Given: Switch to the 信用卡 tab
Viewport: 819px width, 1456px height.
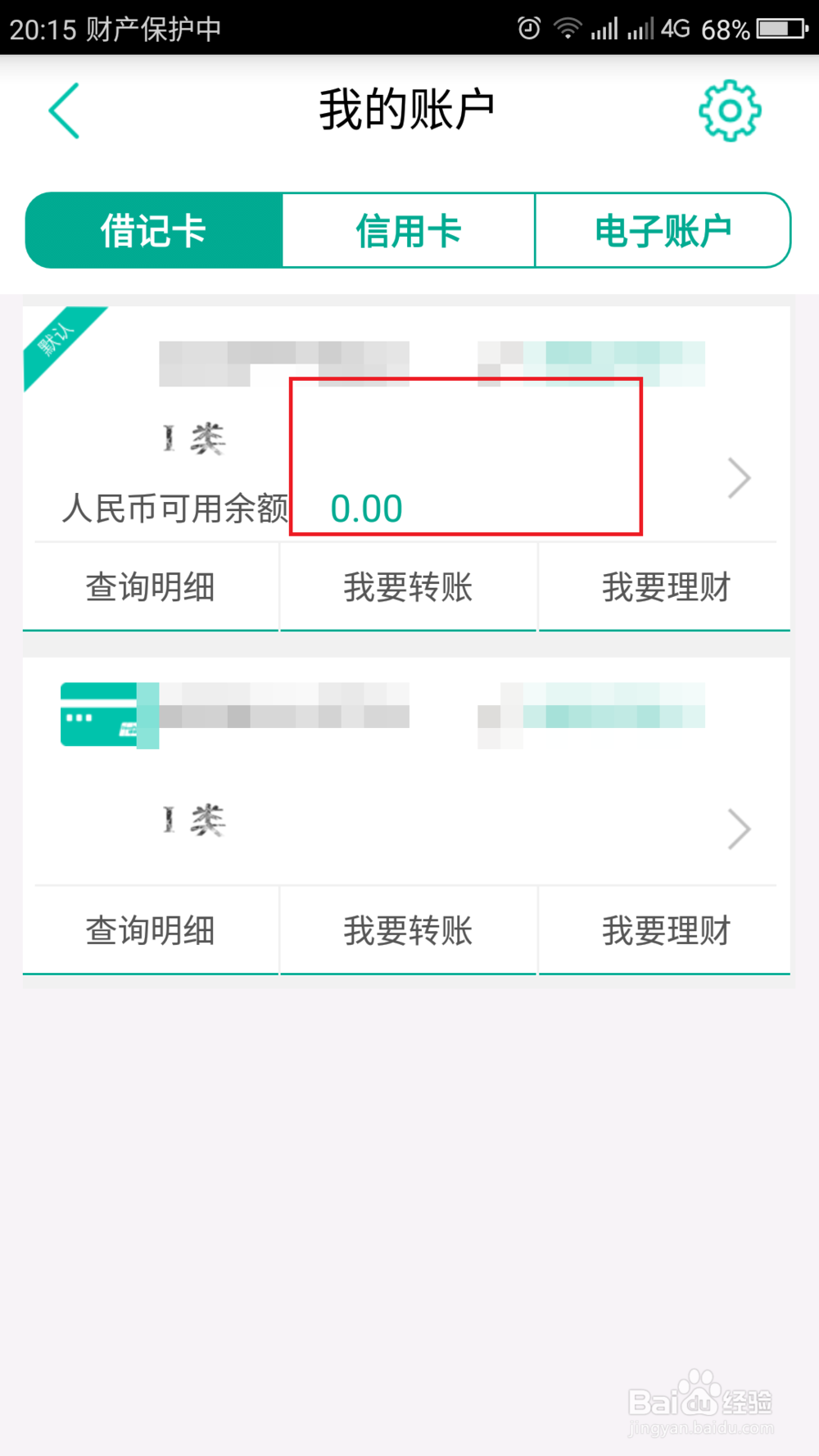Looking at the screenshot, I should pyautogui.click(x=409, y=230).
